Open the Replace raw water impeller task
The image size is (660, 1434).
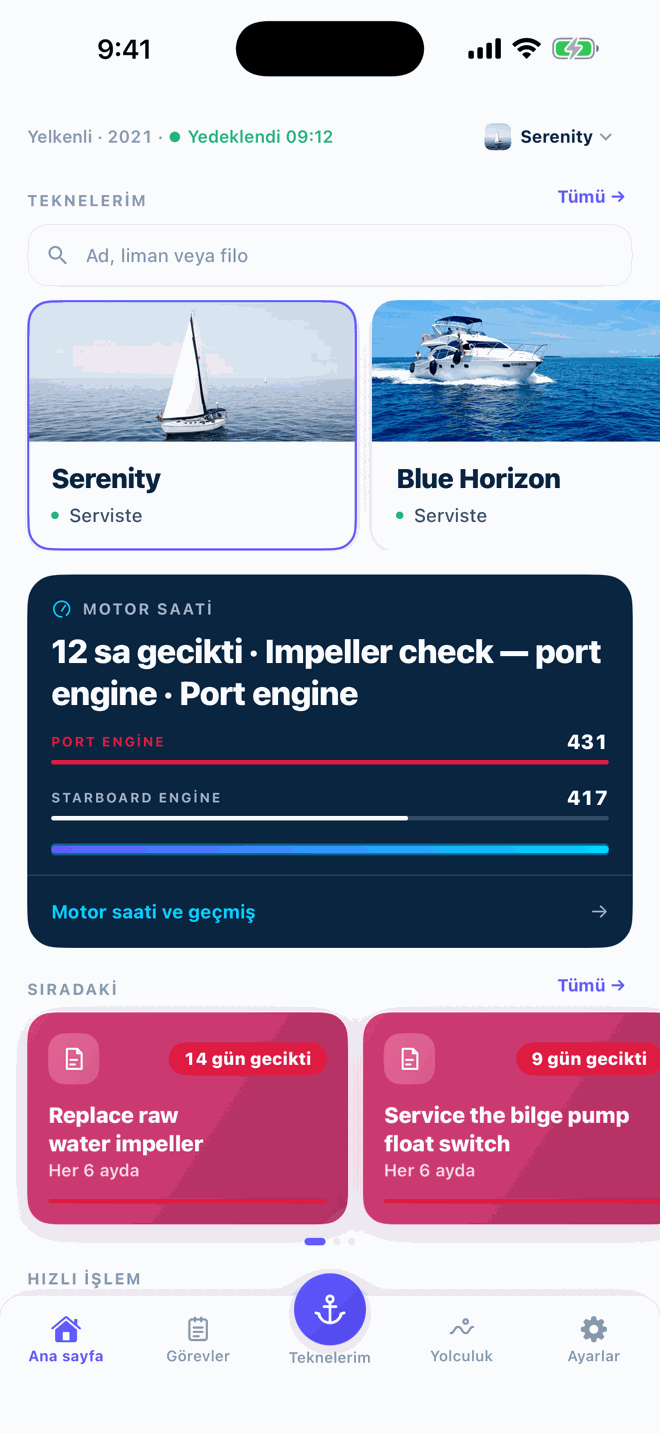tap(188, 1118)
